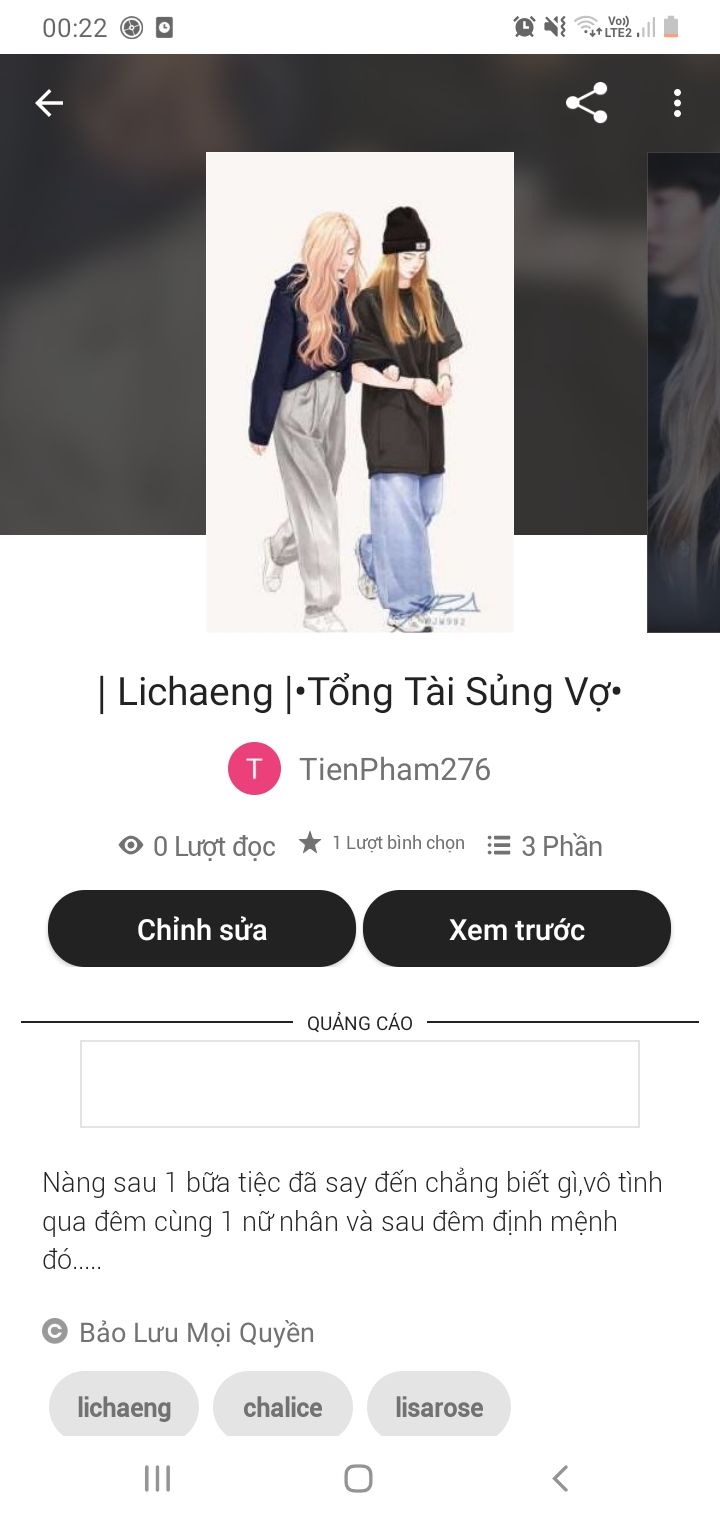View the next story cover
720x1520 pixels.
tap(685, 392)
